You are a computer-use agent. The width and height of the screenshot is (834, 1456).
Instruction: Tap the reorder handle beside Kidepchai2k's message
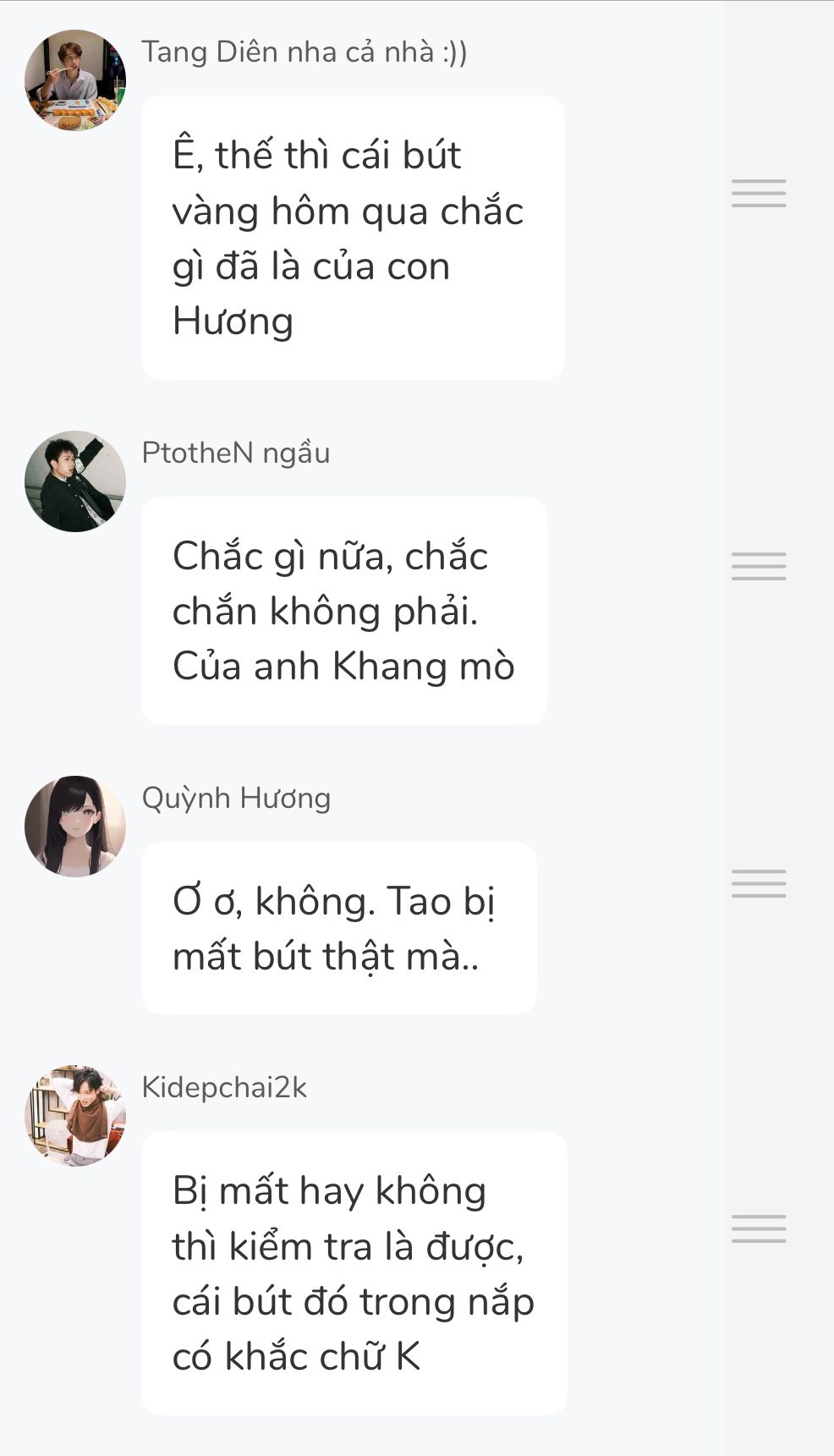point(759,1228)
